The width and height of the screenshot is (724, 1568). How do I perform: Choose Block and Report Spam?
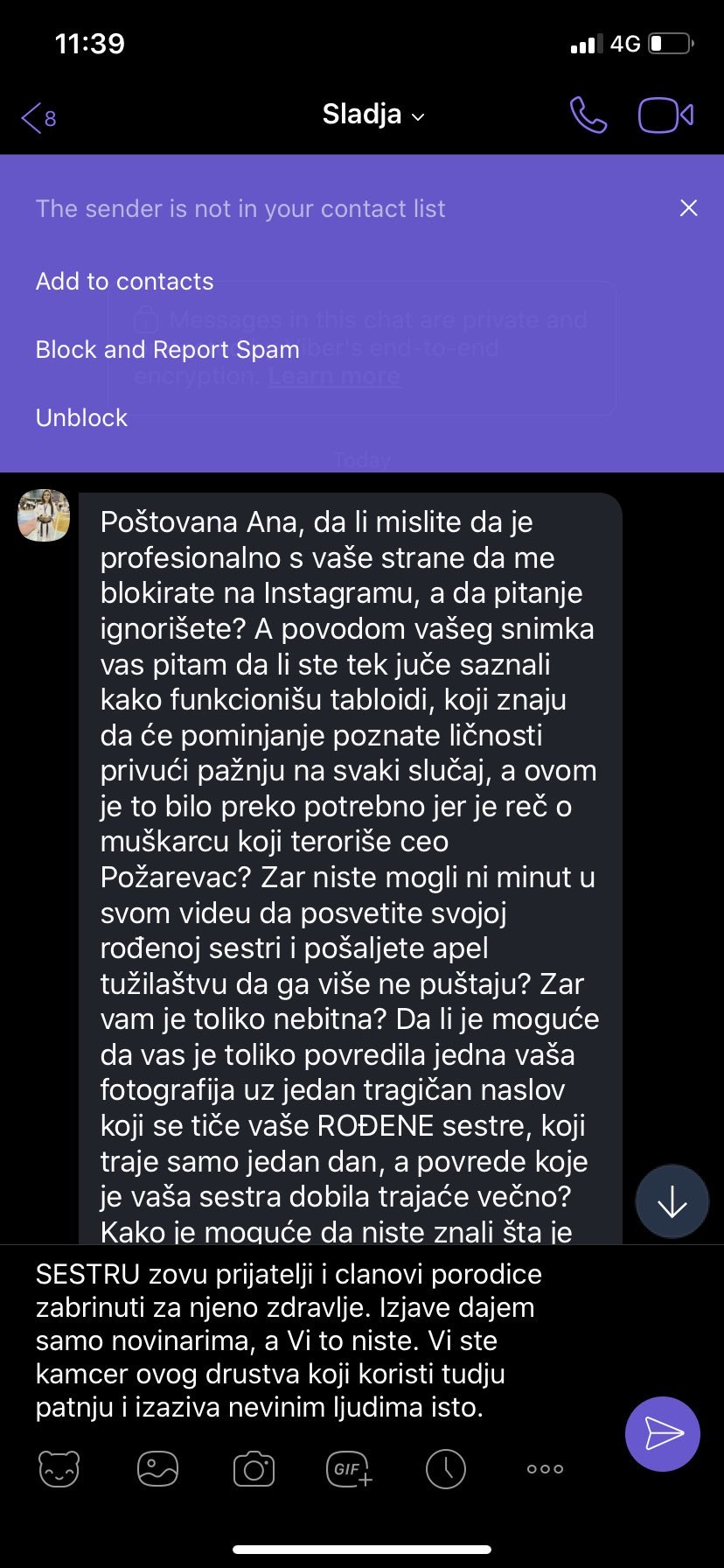[167, 349]
